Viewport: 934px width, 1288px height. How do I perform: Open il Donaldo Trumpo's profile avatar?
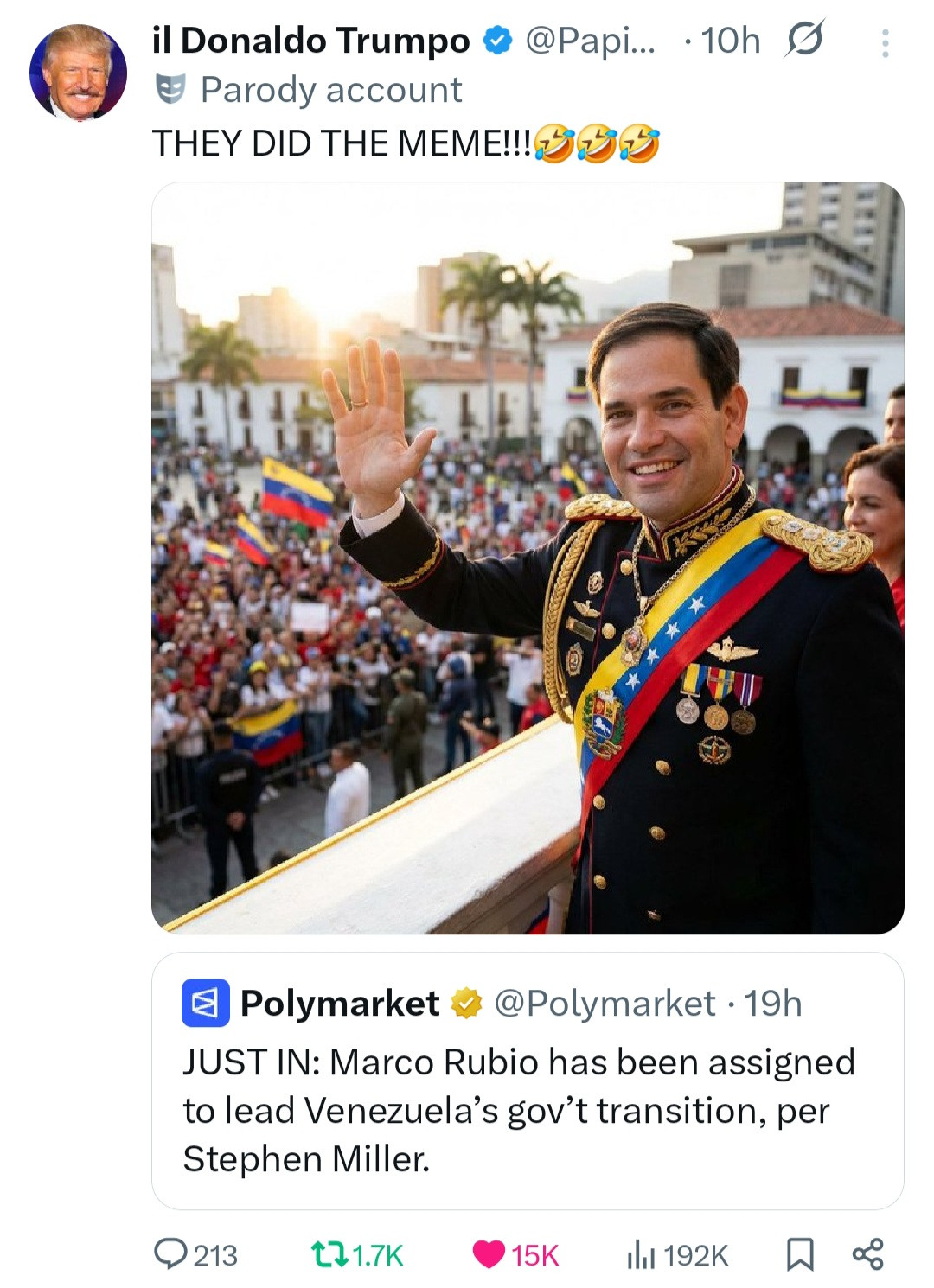[x=78, y=73]
